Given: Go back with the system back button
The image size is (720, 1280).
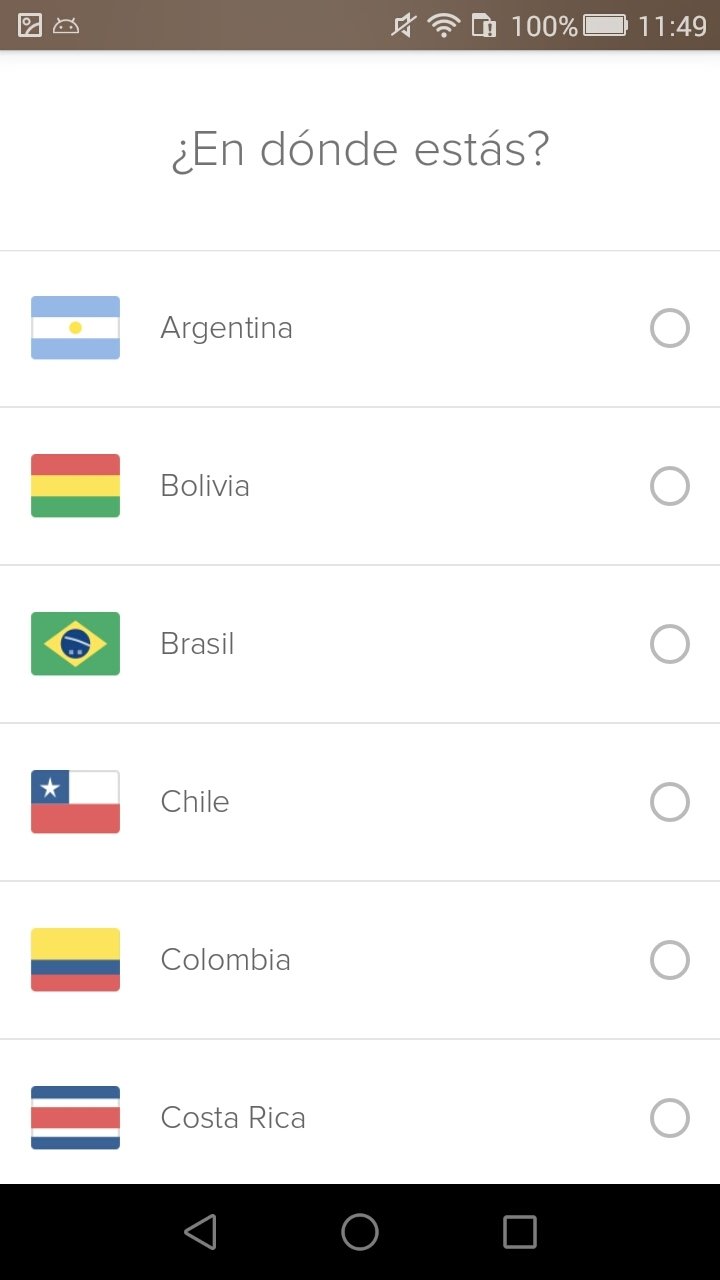Looking at the screenshot, I should pos(201,1232).
